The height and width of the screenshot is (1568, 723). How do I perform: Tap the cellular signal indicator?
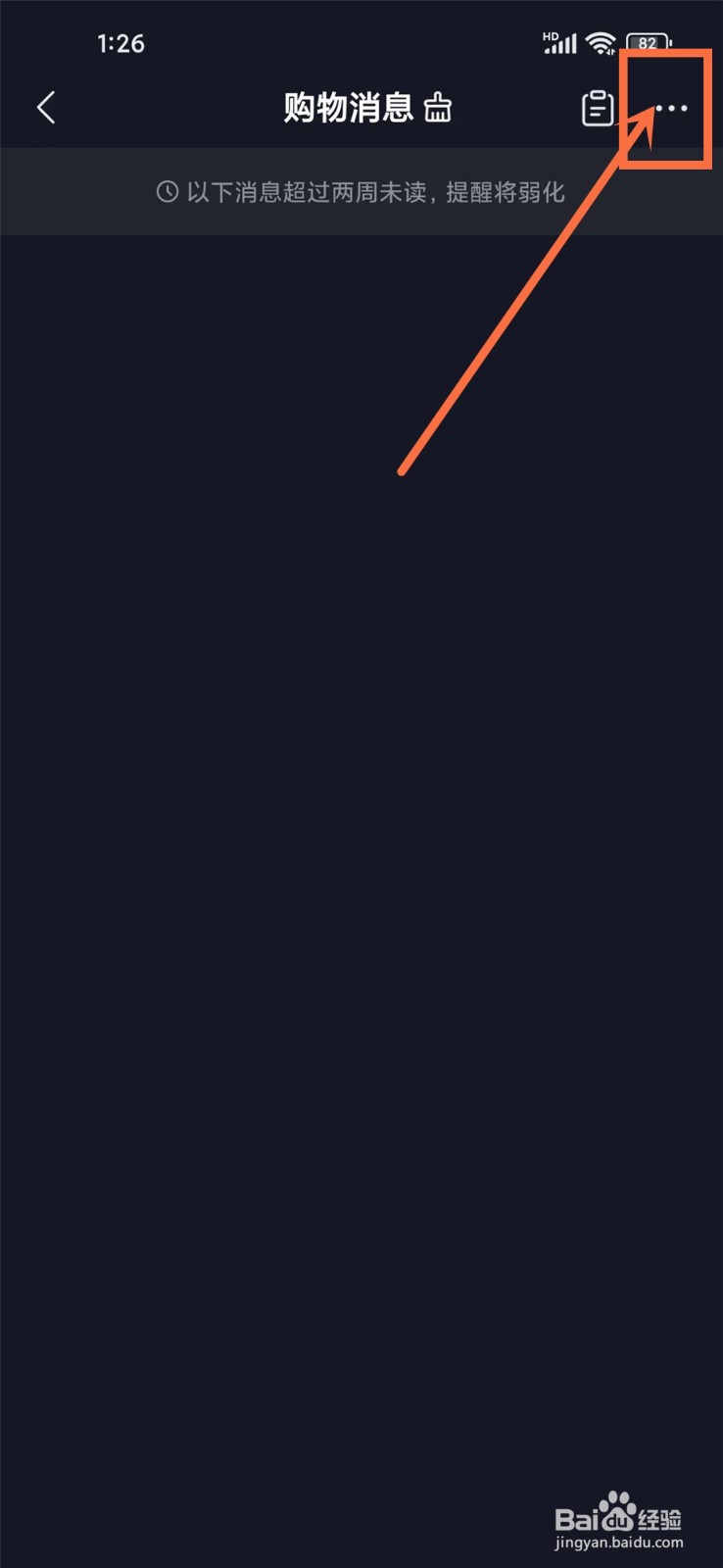(x=560, y=42)
